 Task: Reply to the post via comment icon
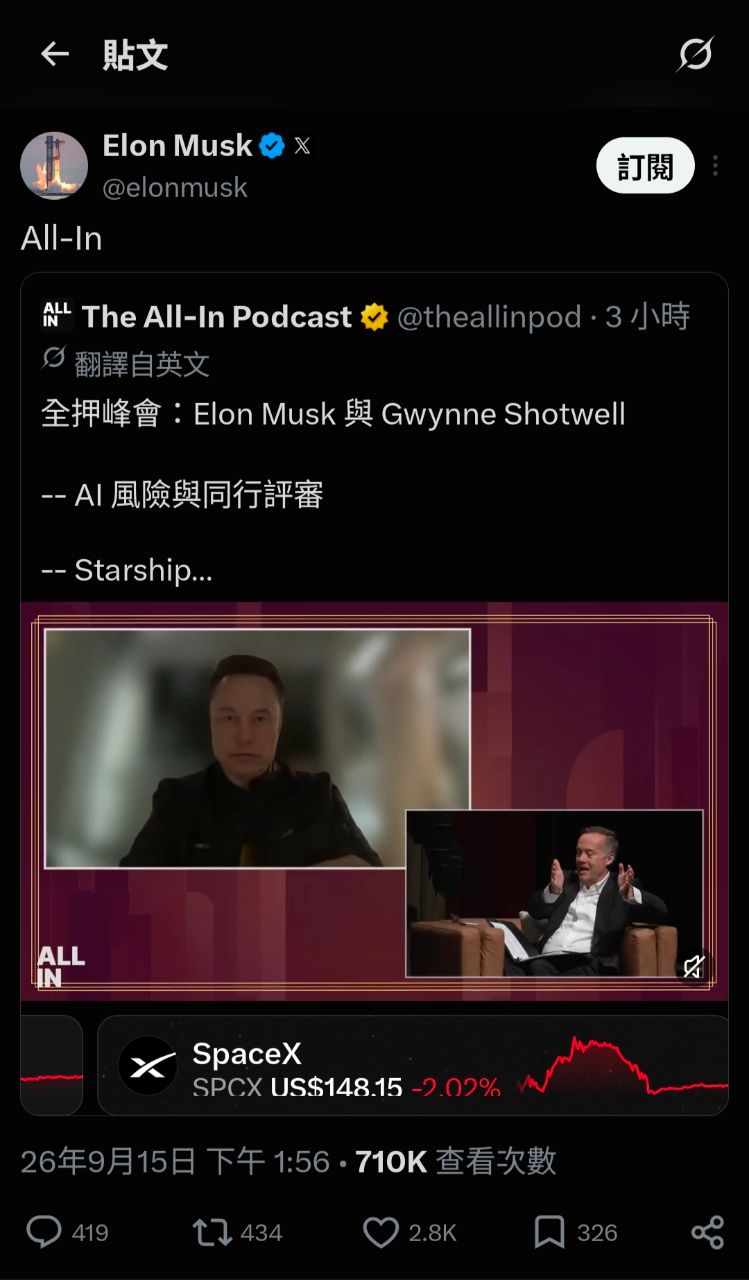(43, 1232)
